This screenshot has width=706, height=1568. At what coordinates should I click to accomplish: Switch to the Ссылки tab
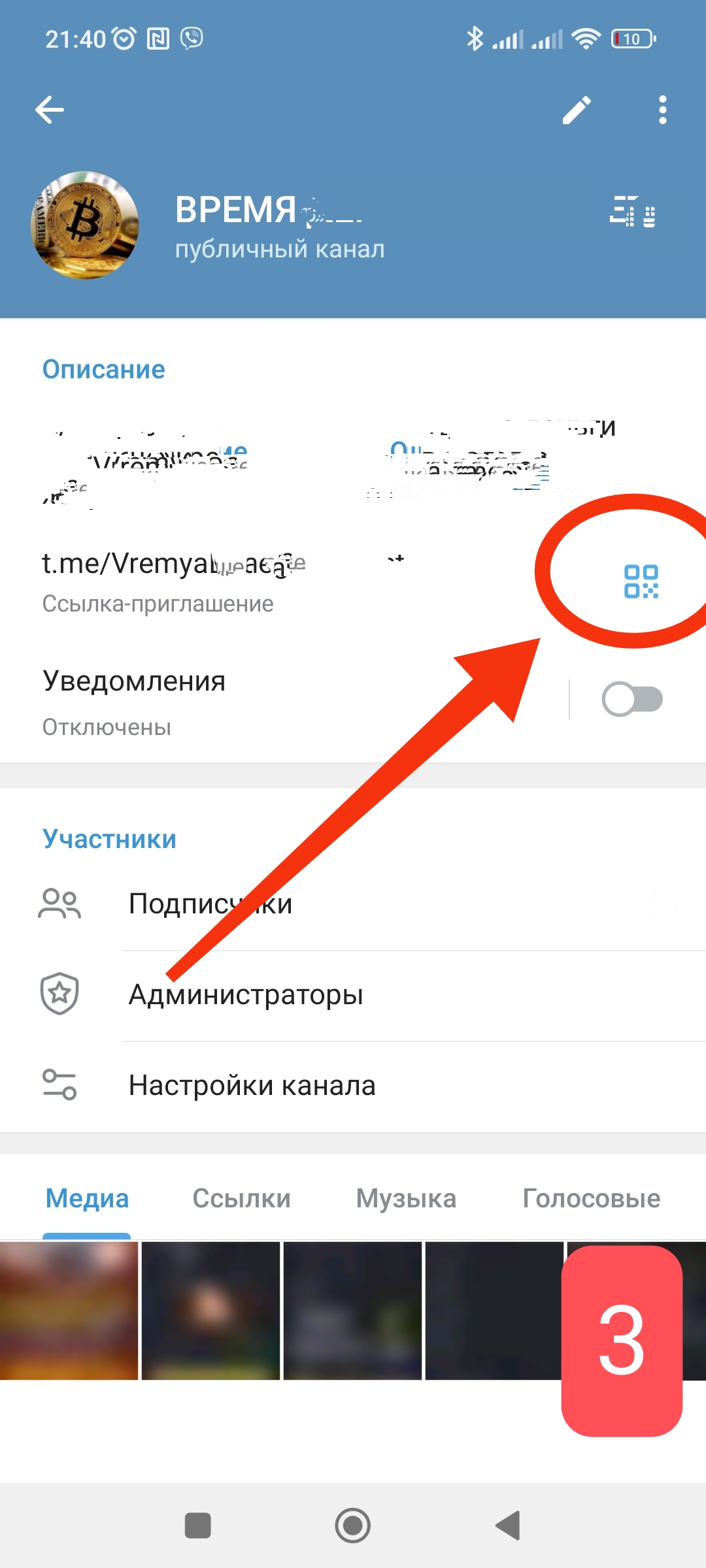tap(241, 1199)
